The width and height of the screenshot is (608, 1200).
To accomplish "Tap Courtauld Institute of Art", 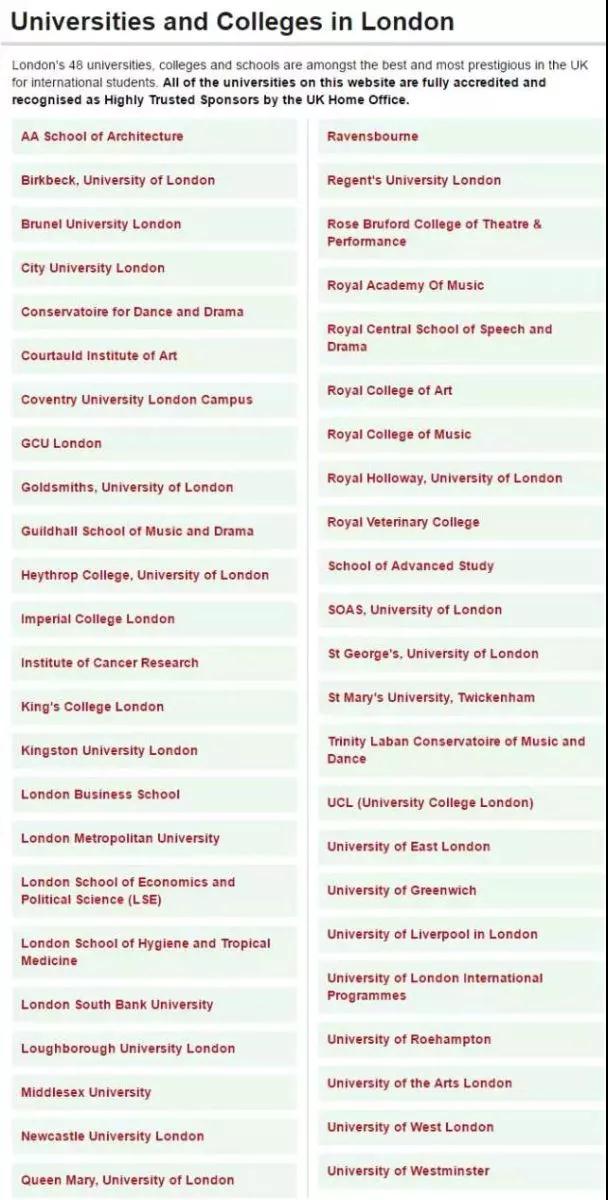I will coord(99,355).
